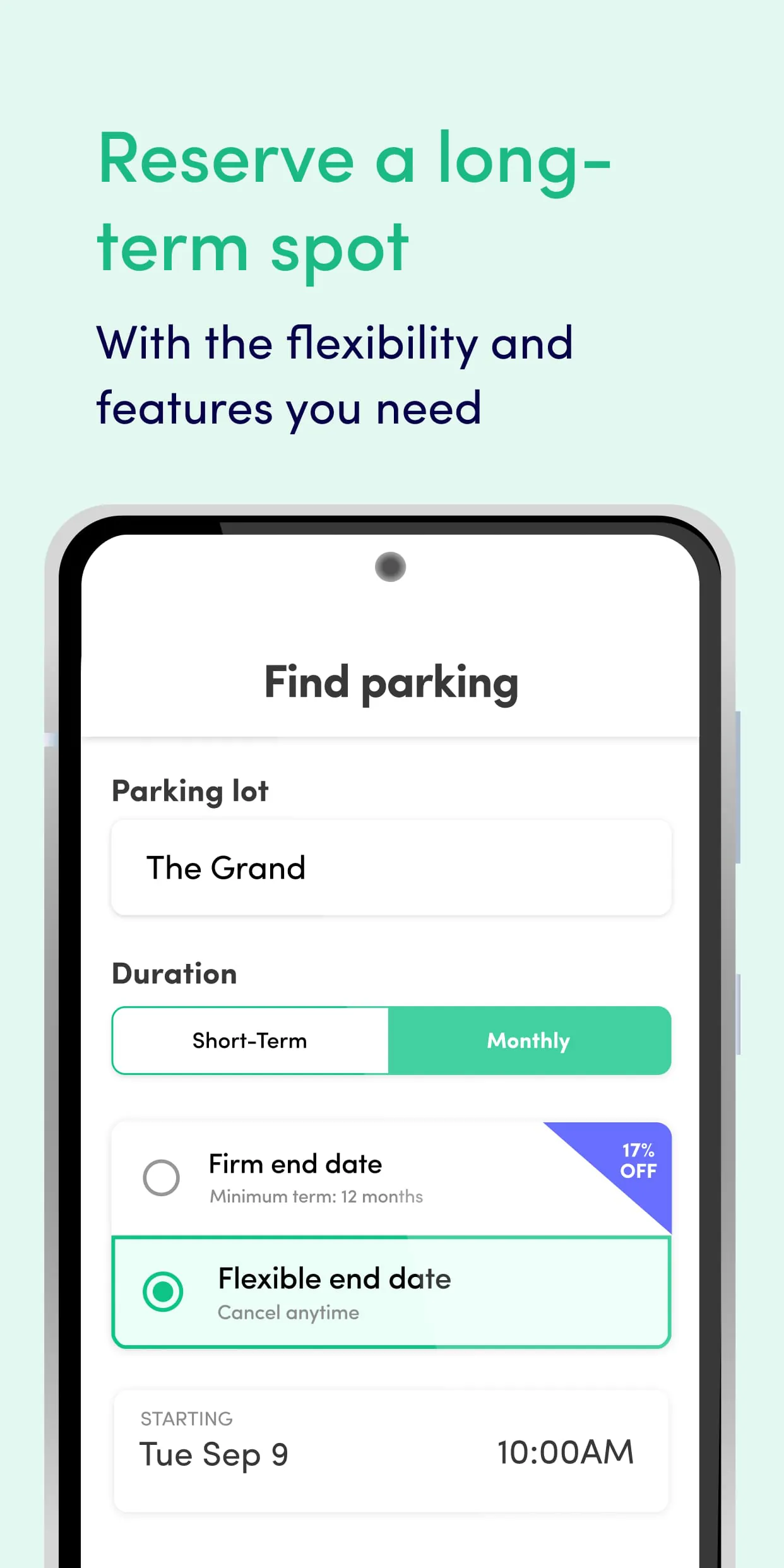Click the Parking lot section label
Viewport: 784px width, 1568px height.
[189, 790]
